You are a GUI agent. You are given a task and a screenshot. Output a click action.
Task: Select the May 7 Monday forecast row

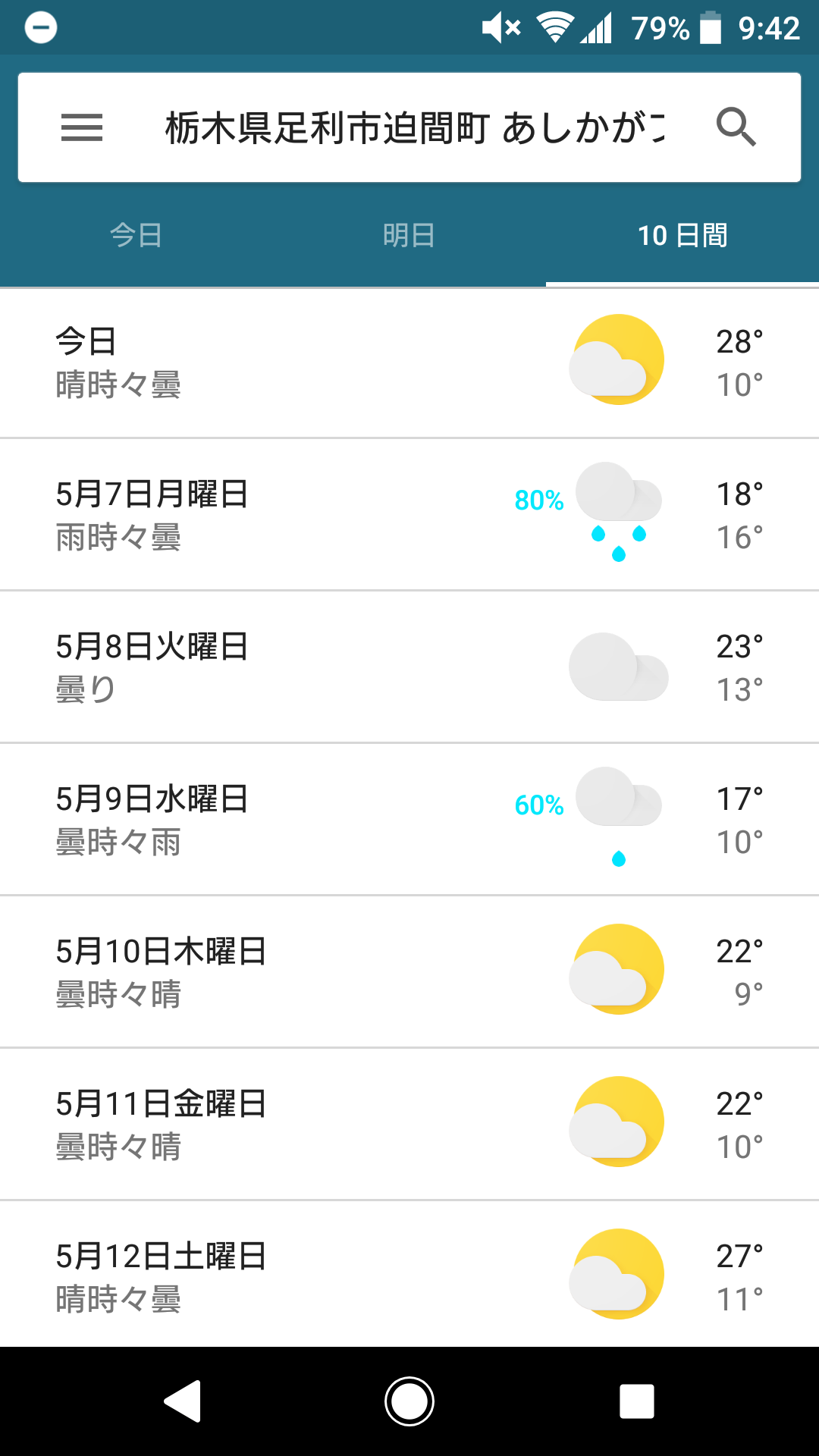pyautogui.click(x=303, y=514)
